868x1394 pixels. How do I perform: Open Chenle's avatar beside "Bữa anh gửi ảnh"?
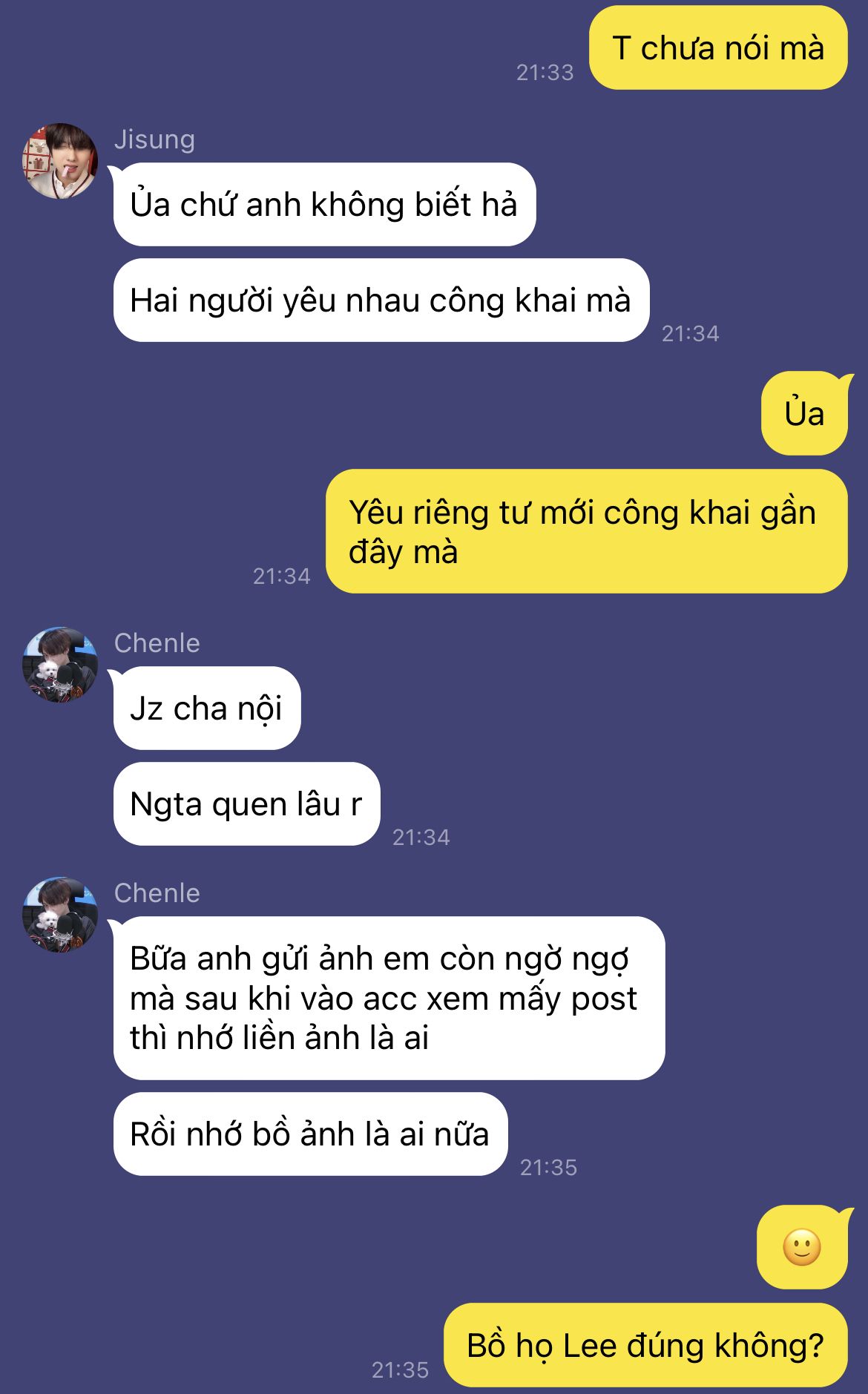click(60, 915)
